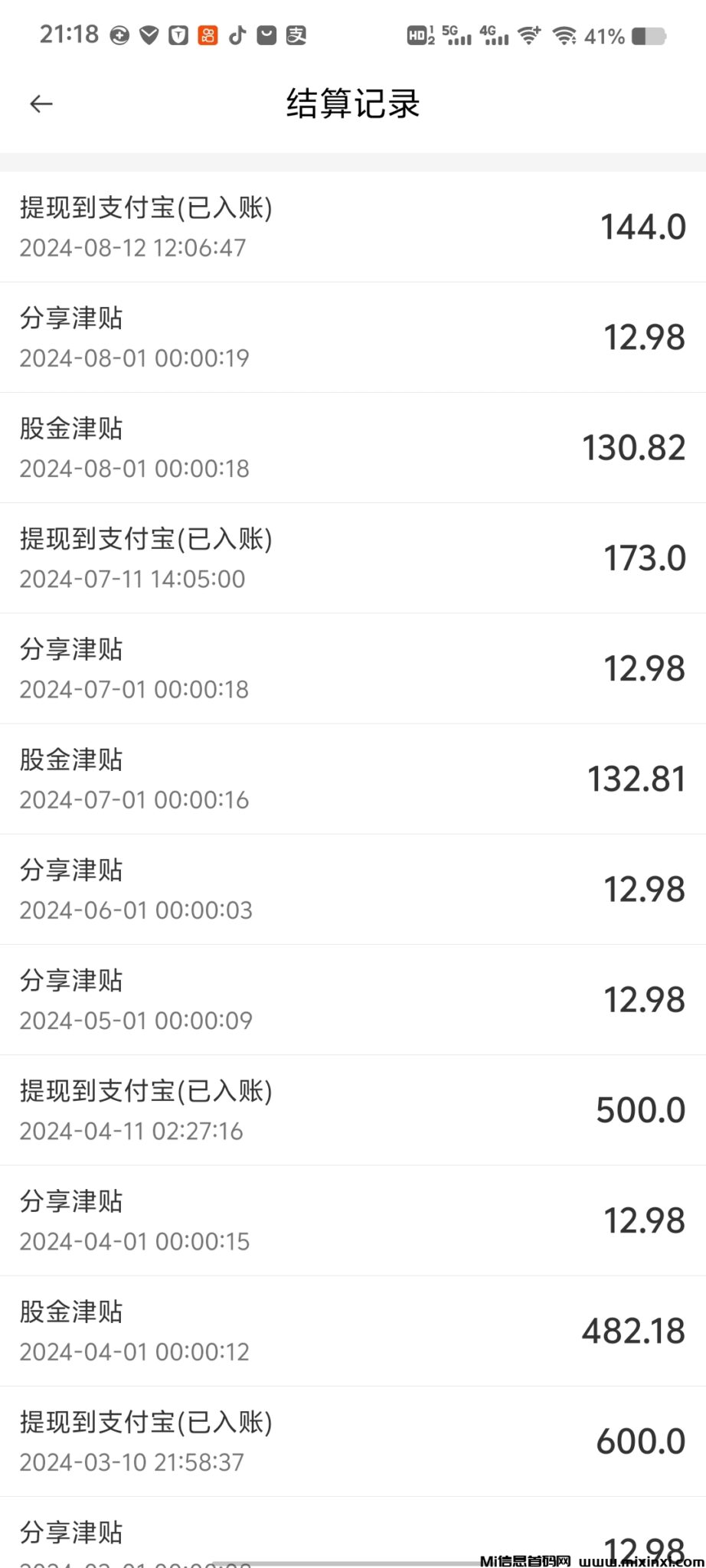The image size is (706, 1568).
Task: Tap the battery indicator at top right
Action: click(x=647, y=35)
